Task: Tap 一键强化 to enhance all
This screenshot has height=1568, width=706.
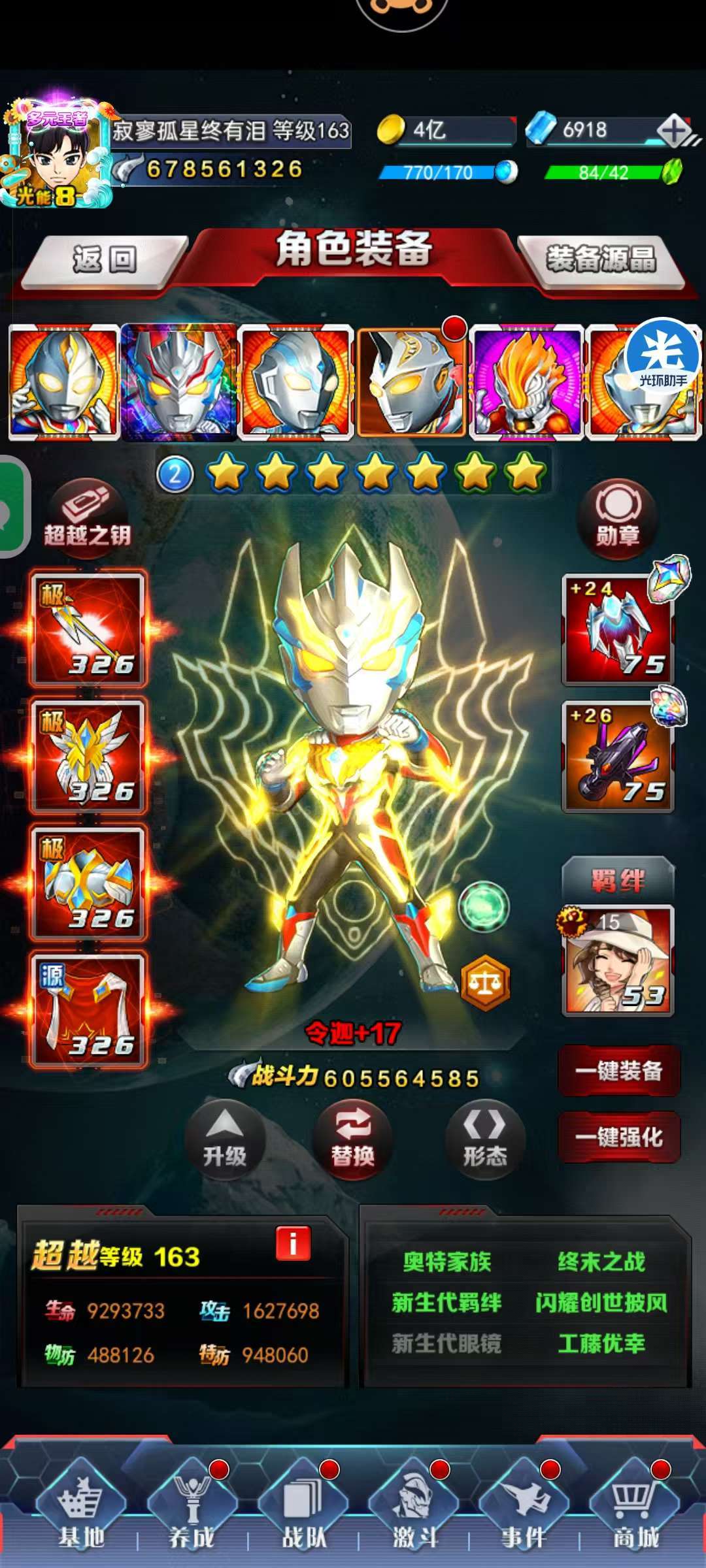Action: pos(618,1137)
